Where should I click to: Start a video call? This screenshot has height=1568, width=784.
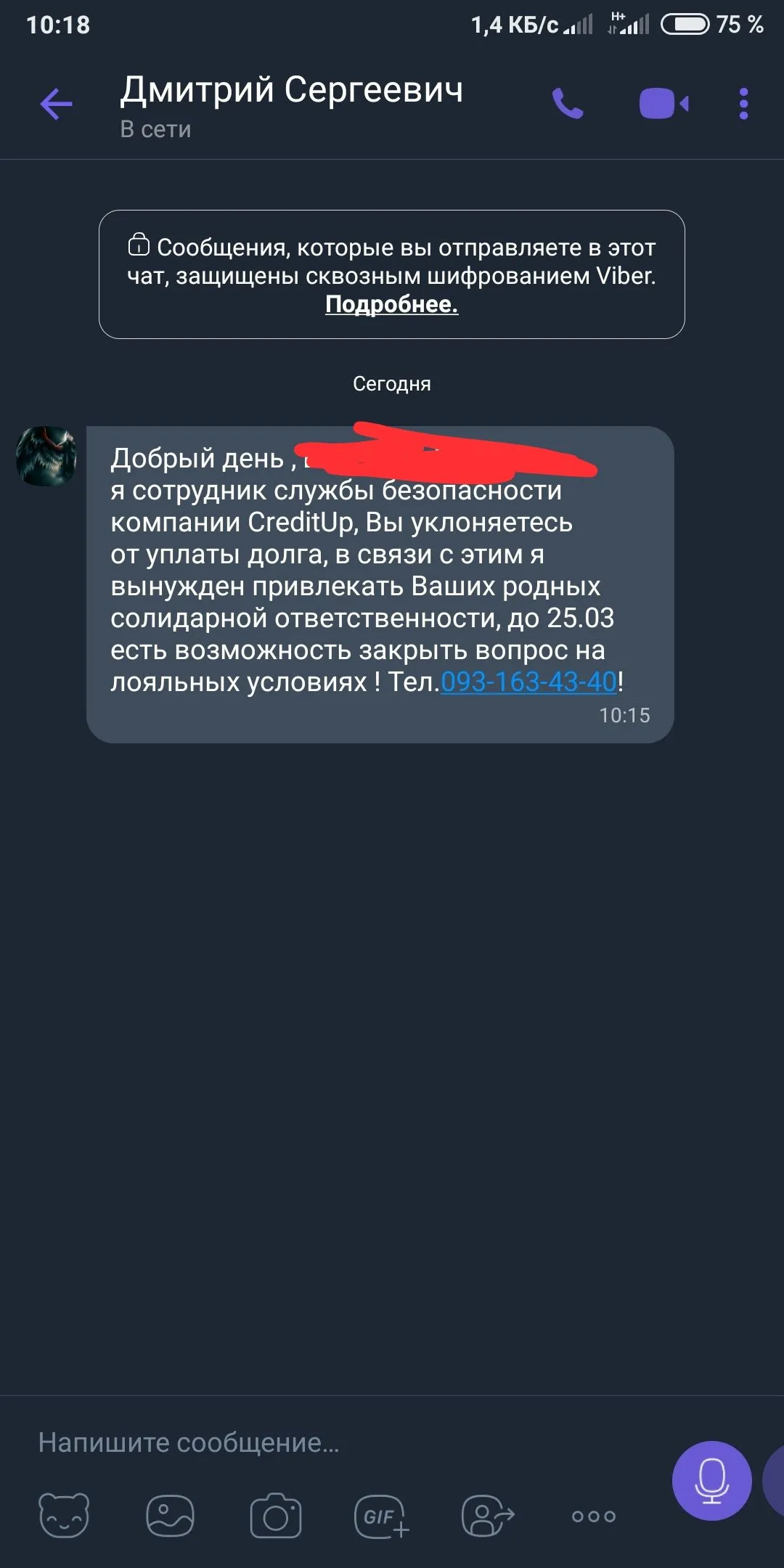[x=663, y=104]
